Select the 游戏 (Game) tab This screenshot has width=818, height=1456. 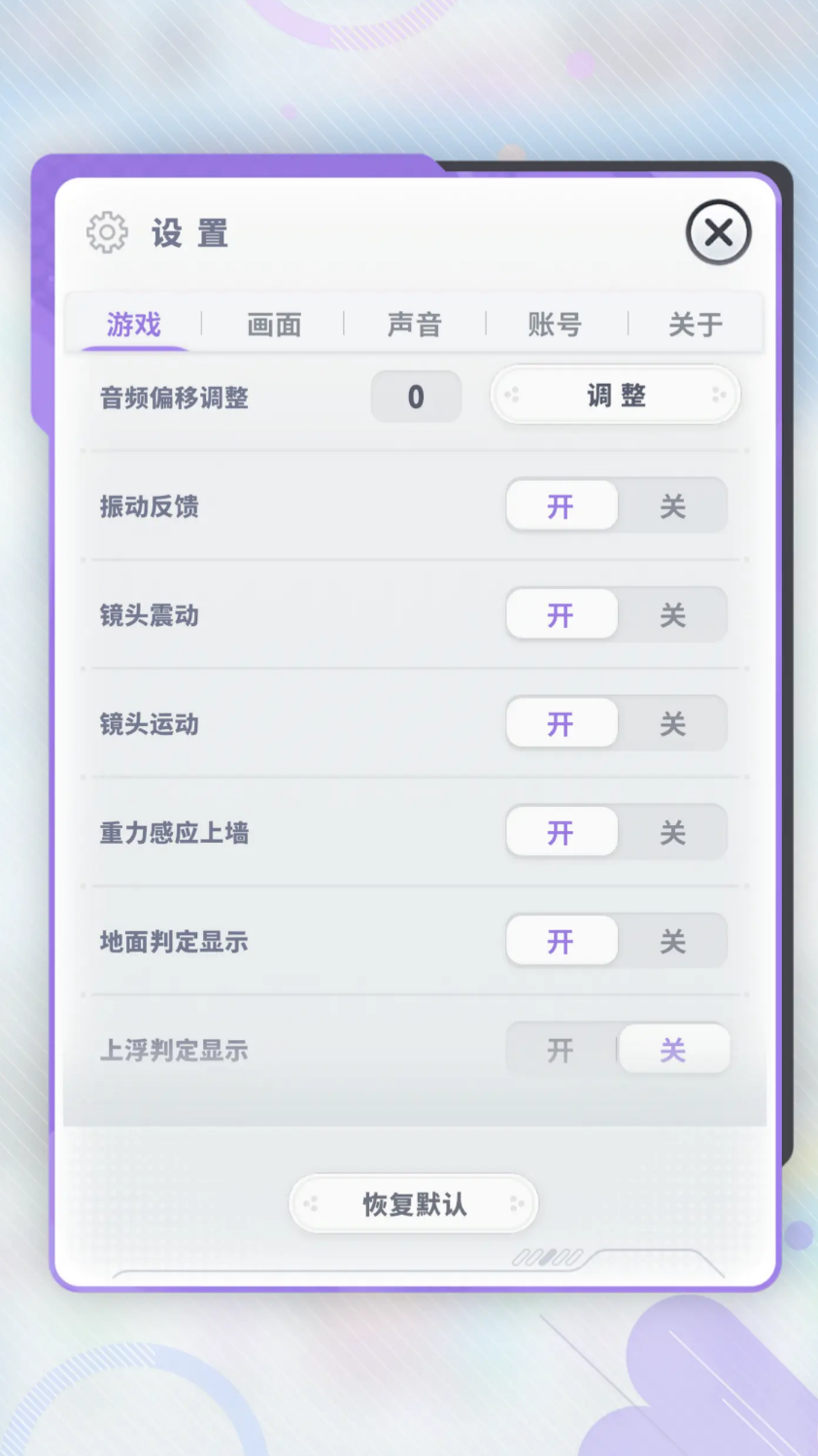tap(132, 326)
